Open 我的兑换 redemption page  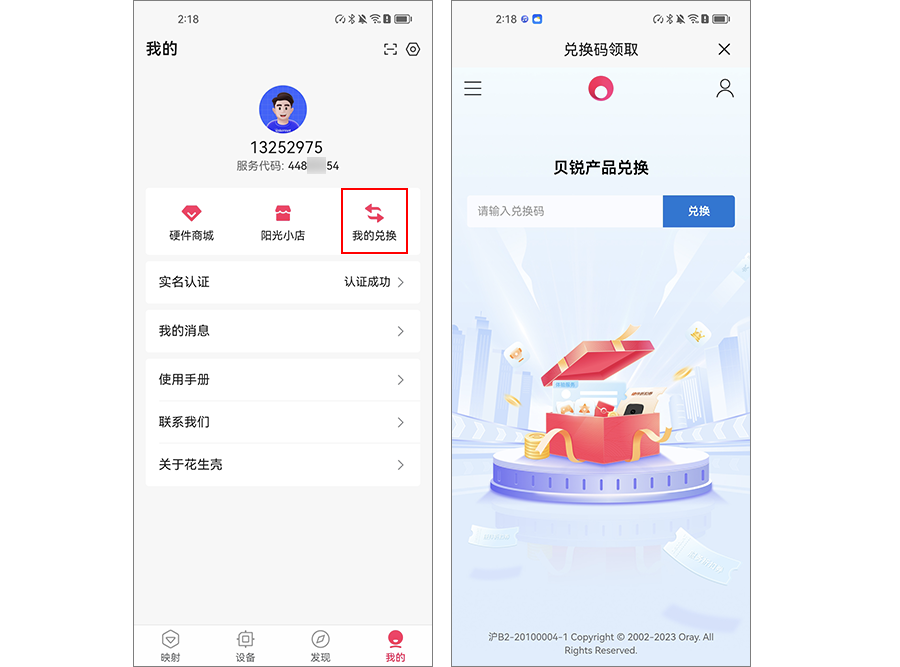point(374,222)
